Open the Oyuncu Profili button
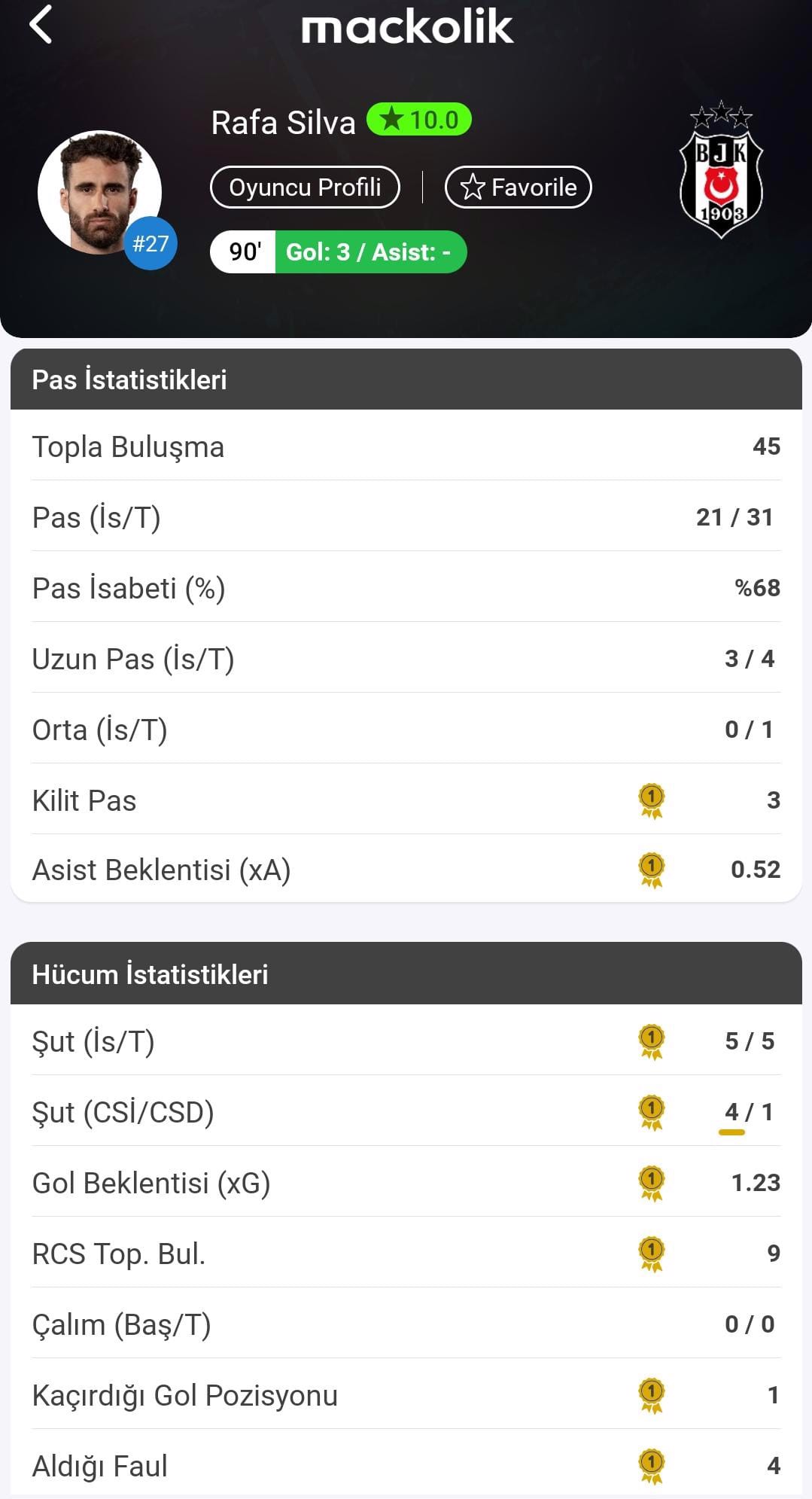Viewport: 812px width, 1499px height. click(305, 187)
